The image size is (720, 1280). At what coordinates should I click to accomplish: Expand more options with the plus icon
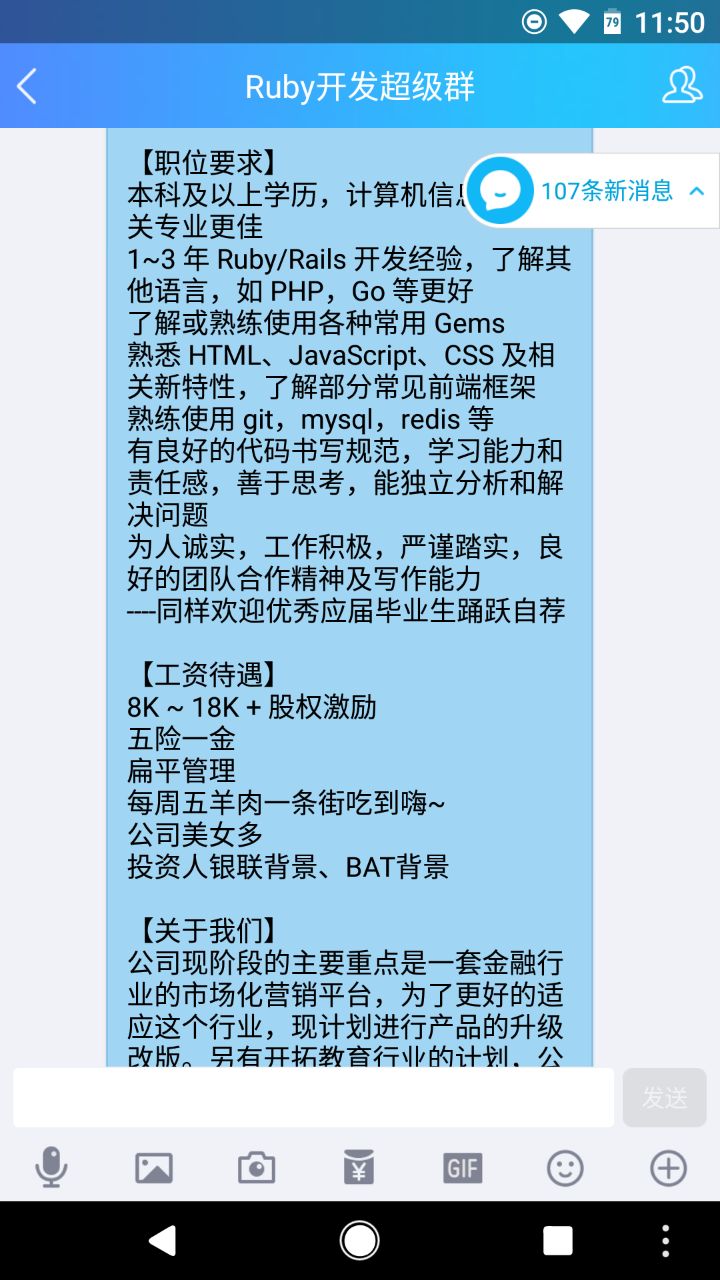(x=668, y=1167)
